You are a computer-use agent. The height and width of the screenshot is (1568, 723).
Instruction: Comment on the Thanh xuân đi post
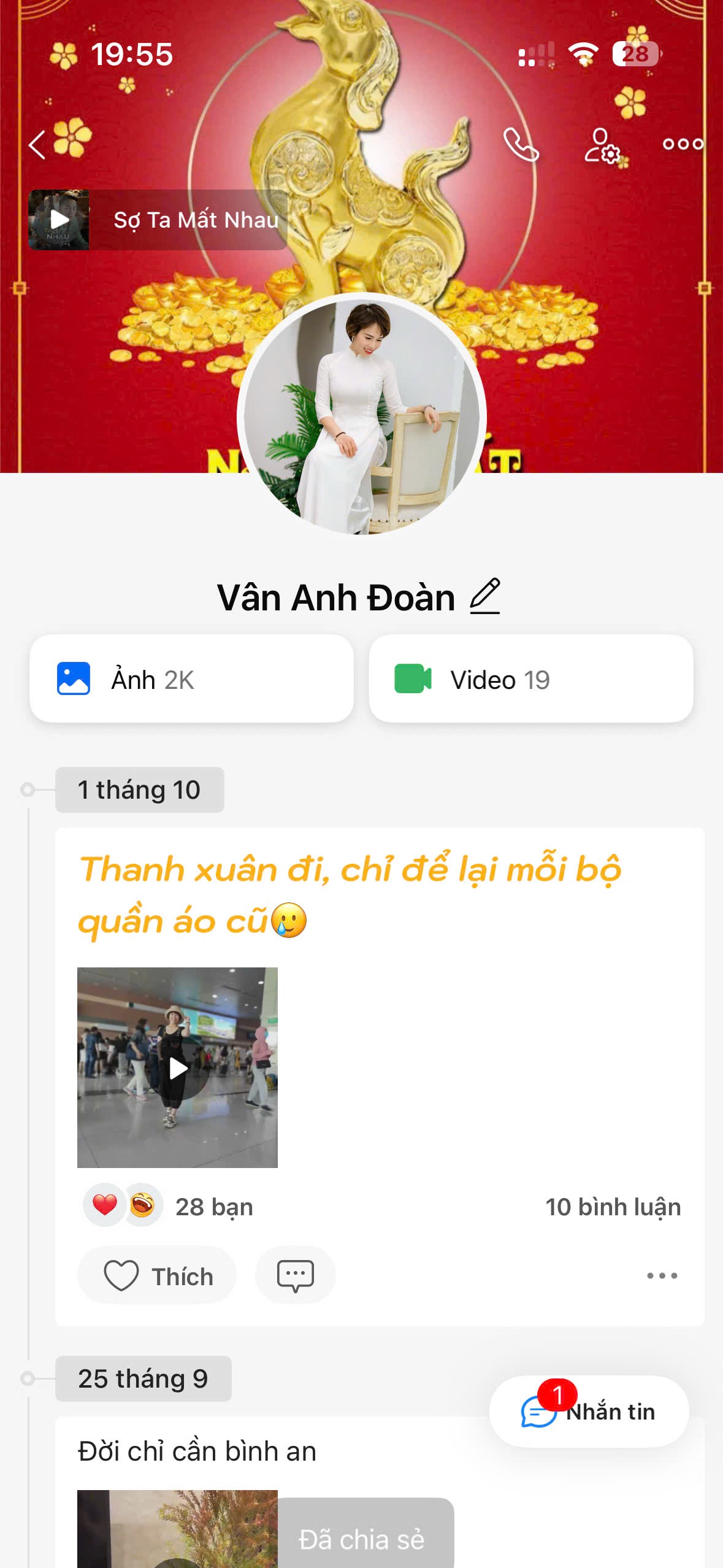point(295,1276)
